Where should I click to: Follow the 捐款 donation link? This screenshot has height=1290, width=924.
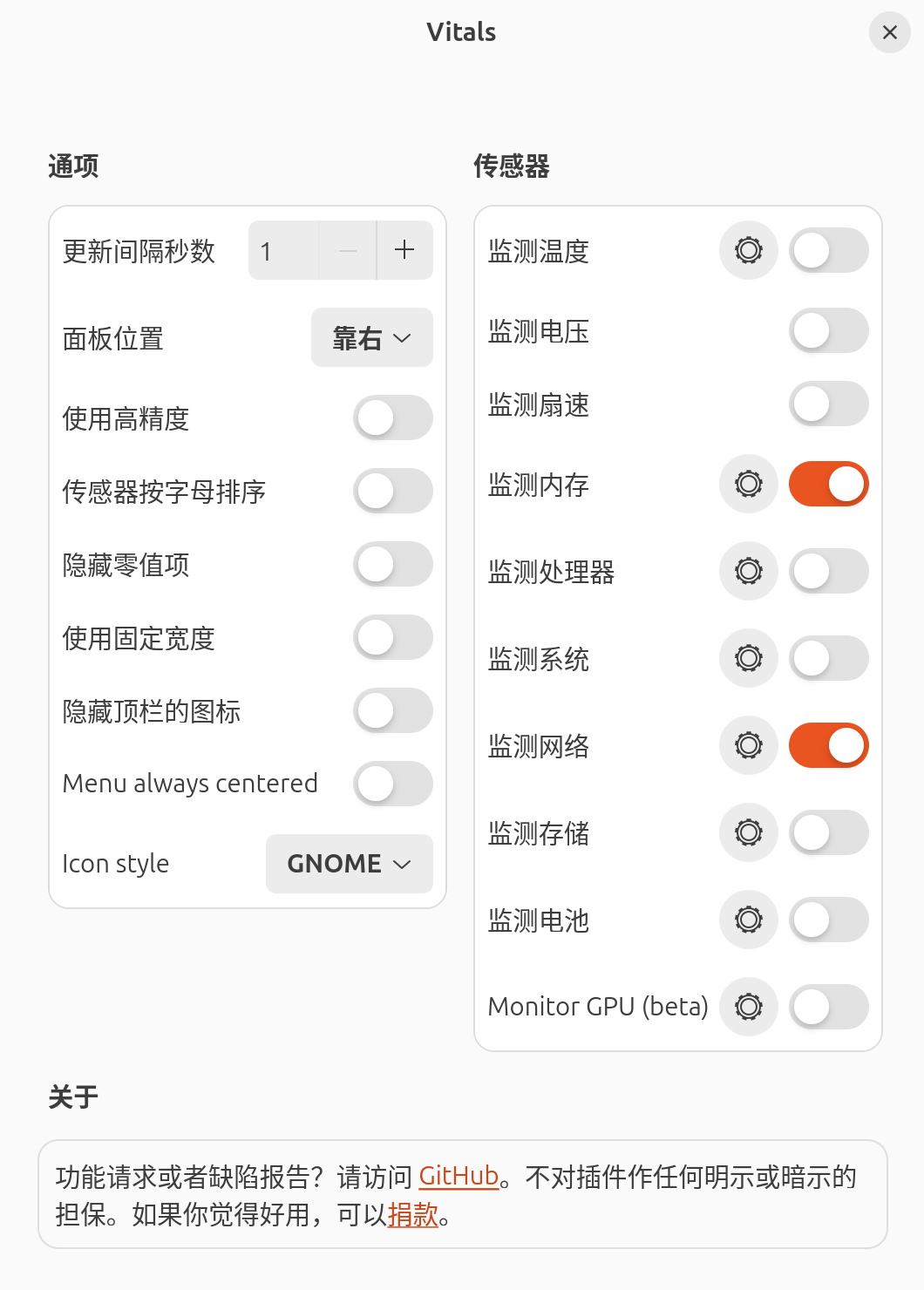412,1214
